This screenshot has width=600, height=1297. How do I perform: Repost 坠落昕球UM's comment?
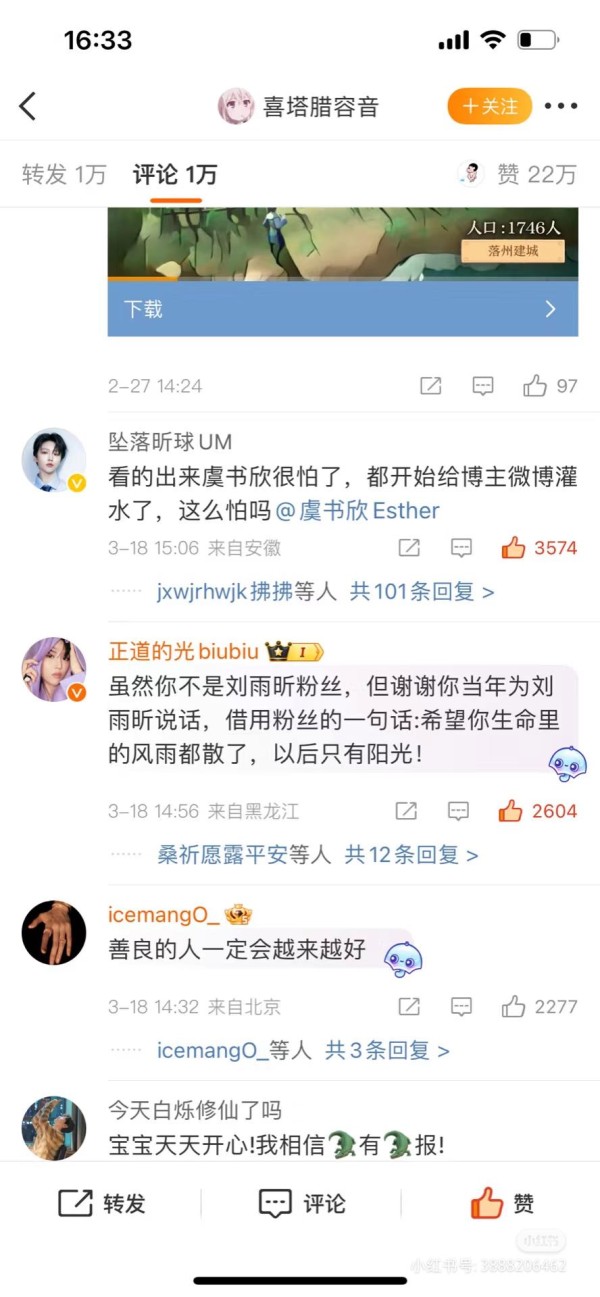[409, 548]
